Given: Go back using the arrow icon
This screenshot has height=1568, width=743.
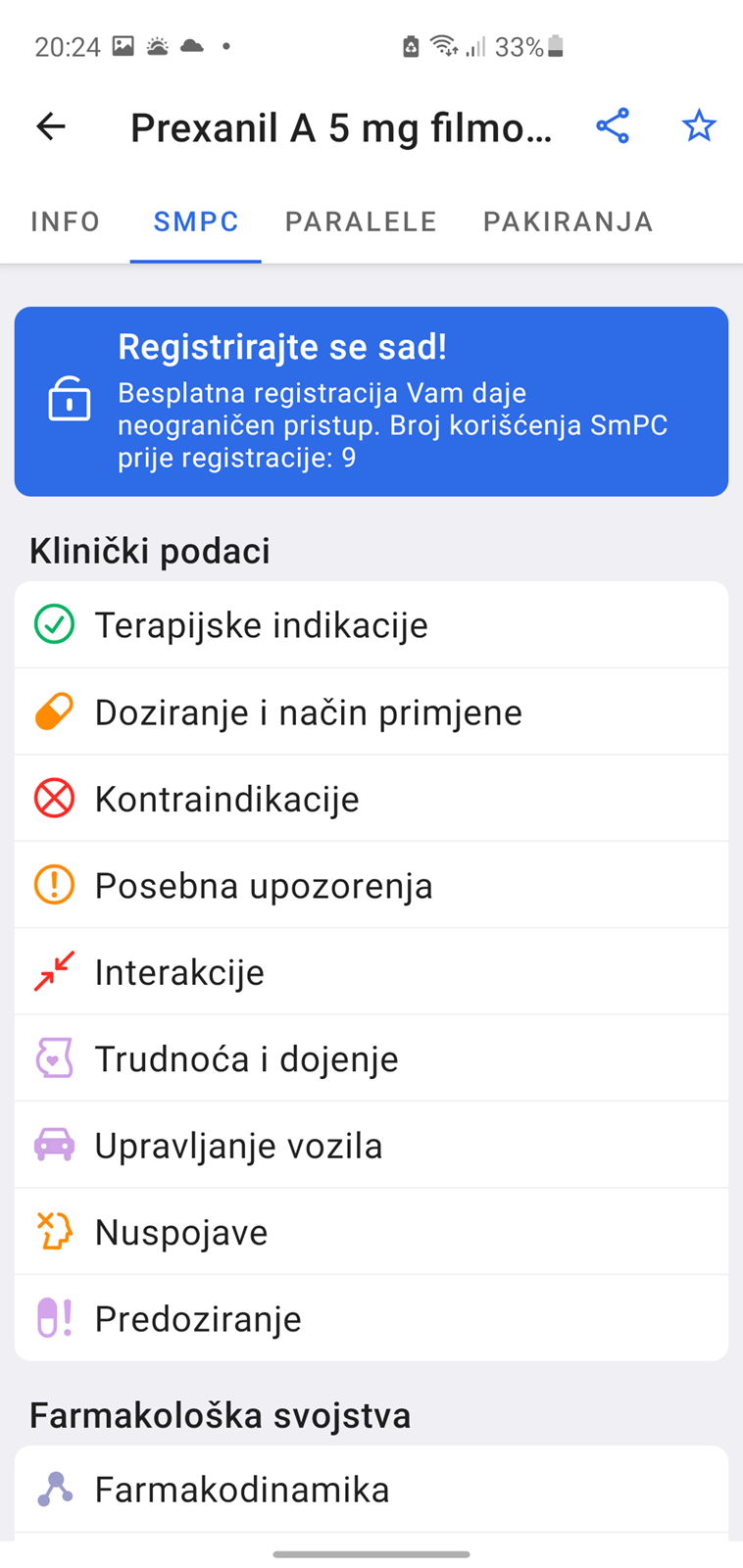Looking at the screenshot, I should pos(51,126).
